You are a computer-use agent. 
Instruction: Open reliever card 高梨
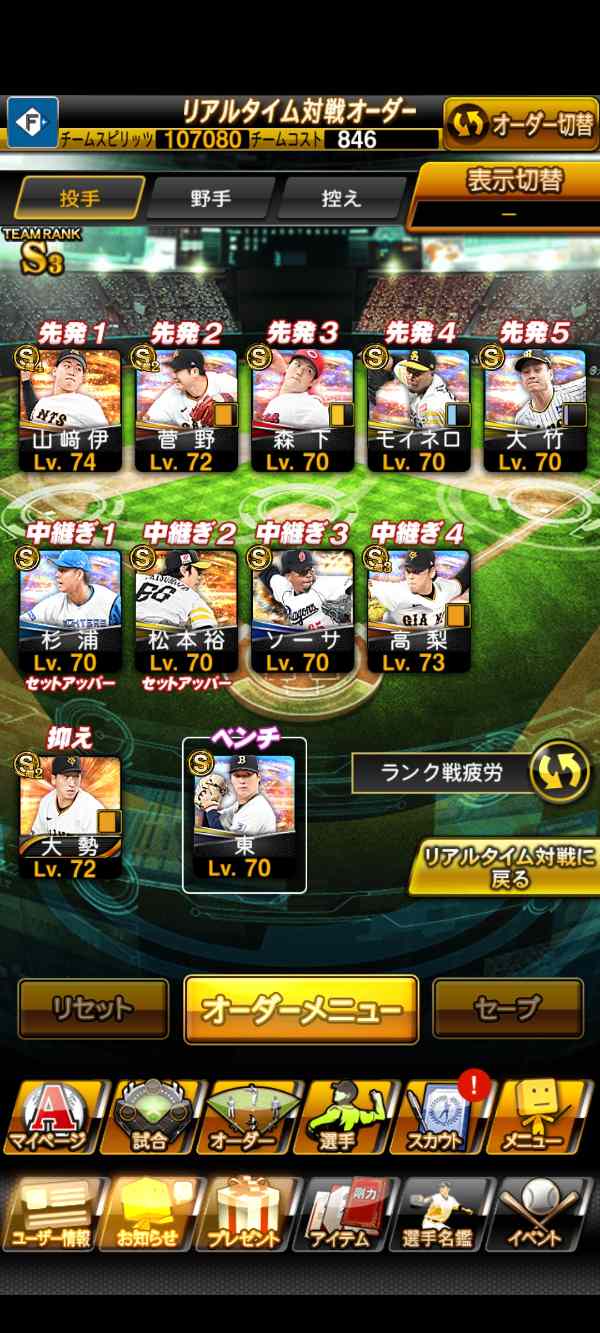tap(418, 610)
